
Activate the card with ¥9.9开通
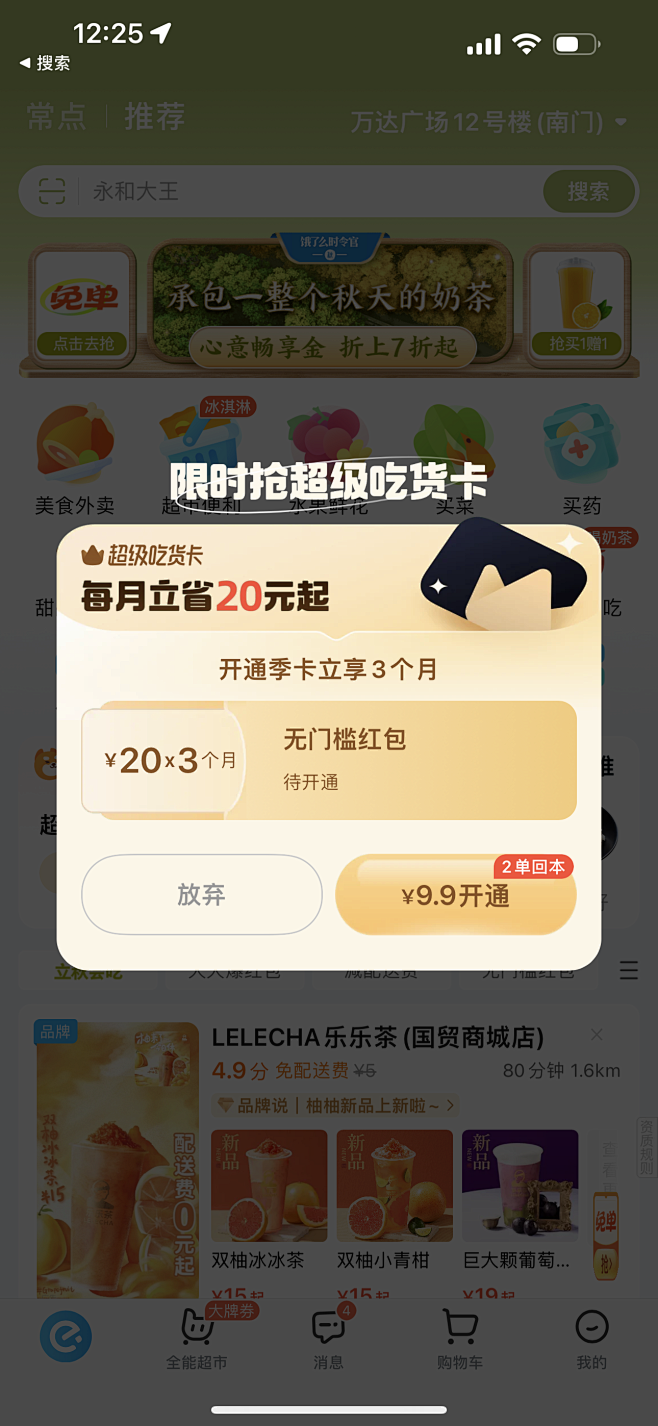coord(456,895)
